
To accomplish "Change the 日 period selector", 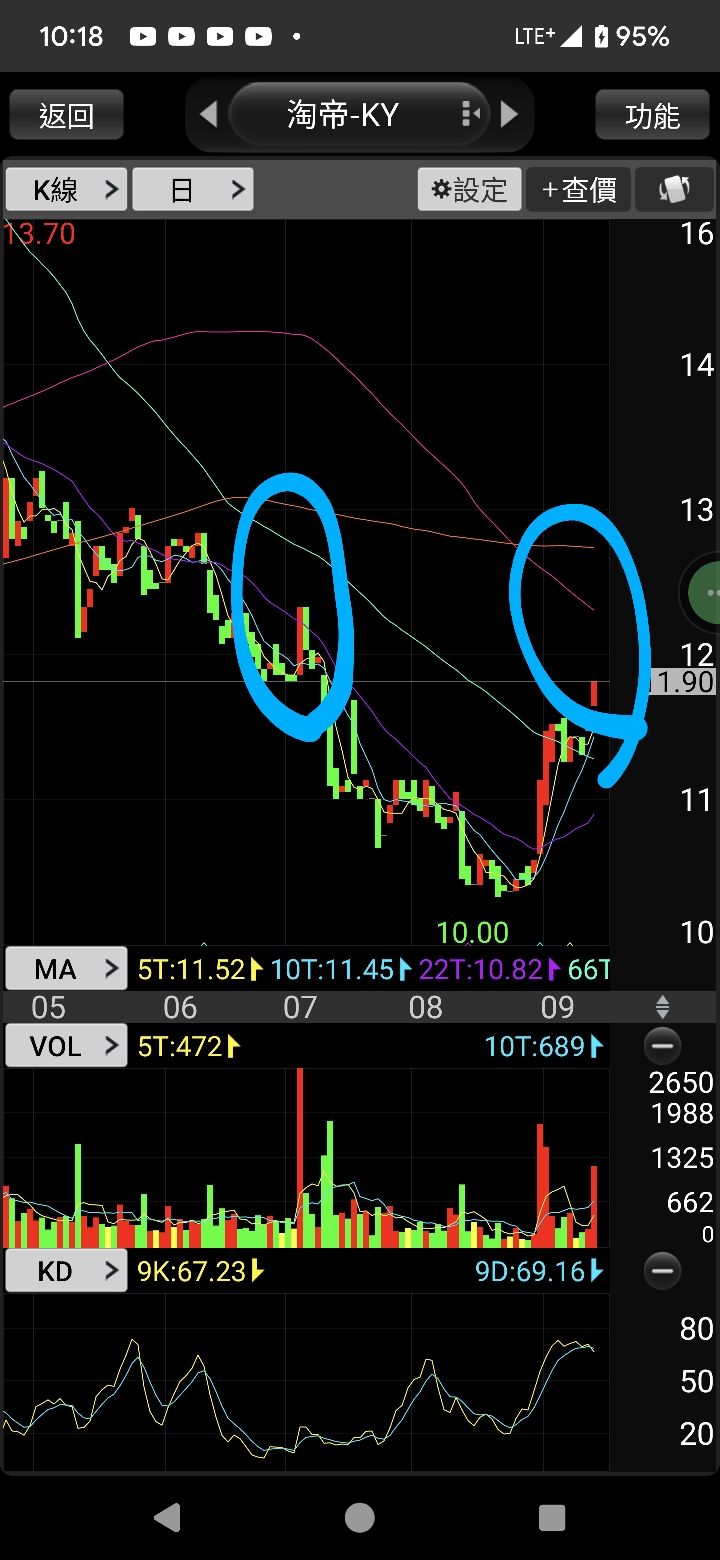I will (193, 189).
